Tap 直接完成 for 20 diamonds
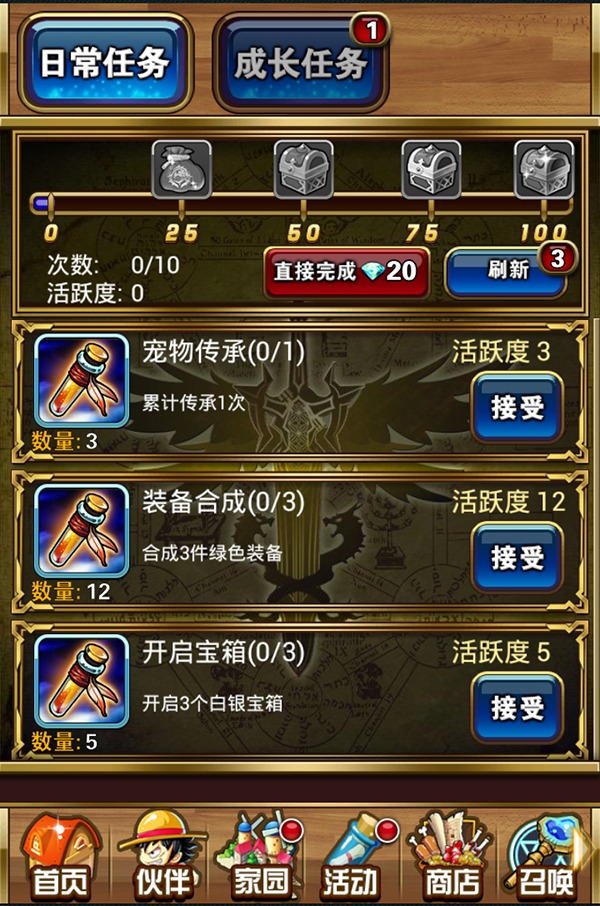This screenshot has height=906, width=600. tap(346, 271)
